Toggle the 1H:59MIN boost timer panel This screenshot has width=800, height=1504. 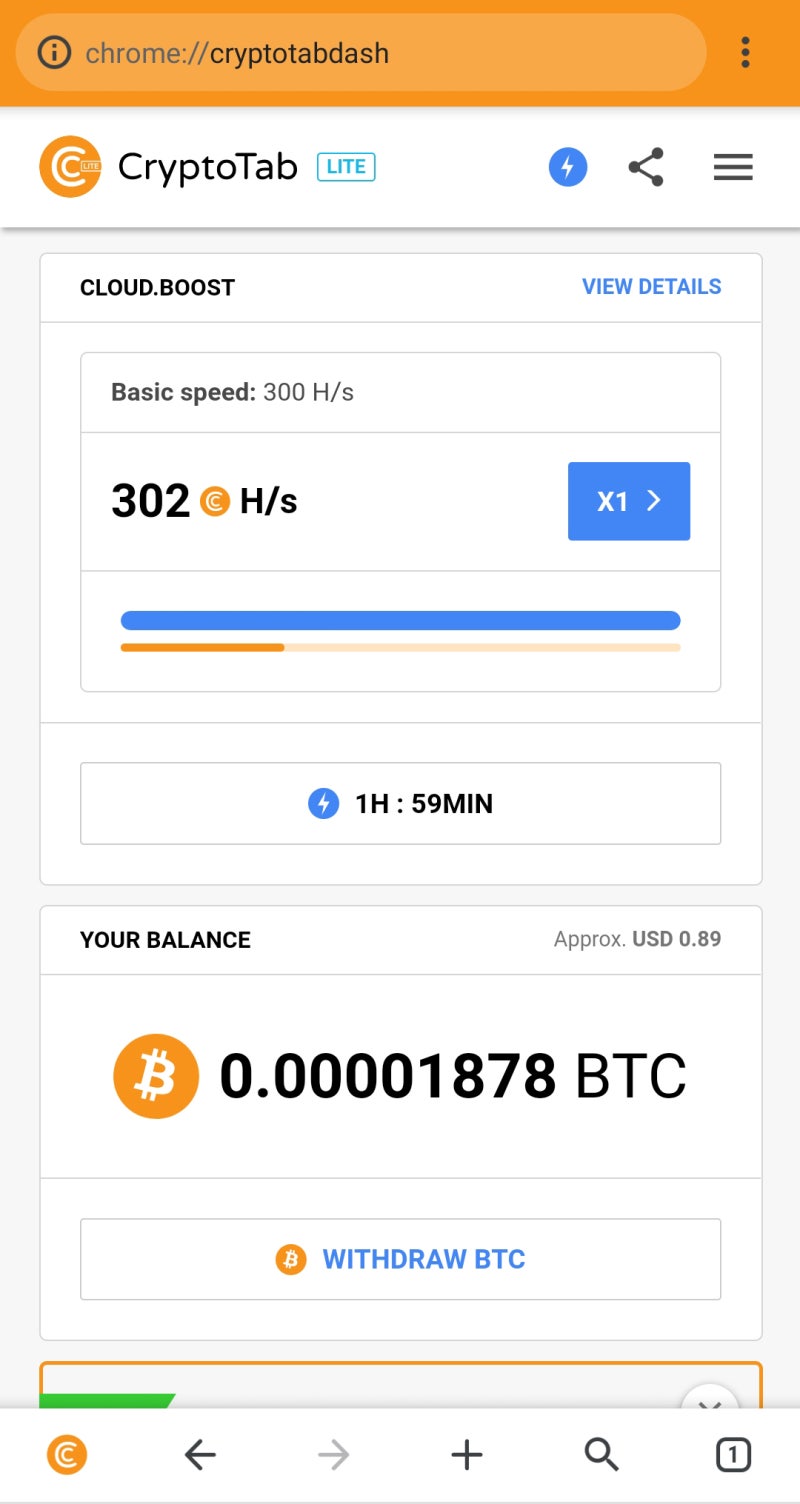tap(400, 803)
